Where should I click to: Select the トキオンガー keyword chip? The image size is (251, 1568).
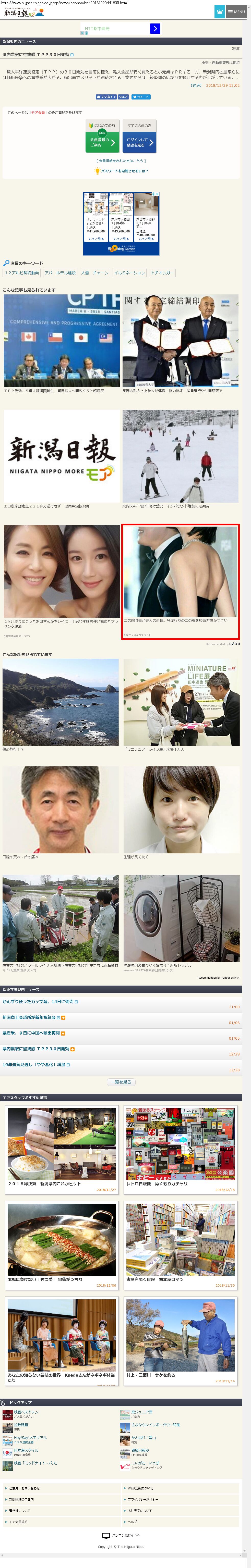(x=162, y=273)
